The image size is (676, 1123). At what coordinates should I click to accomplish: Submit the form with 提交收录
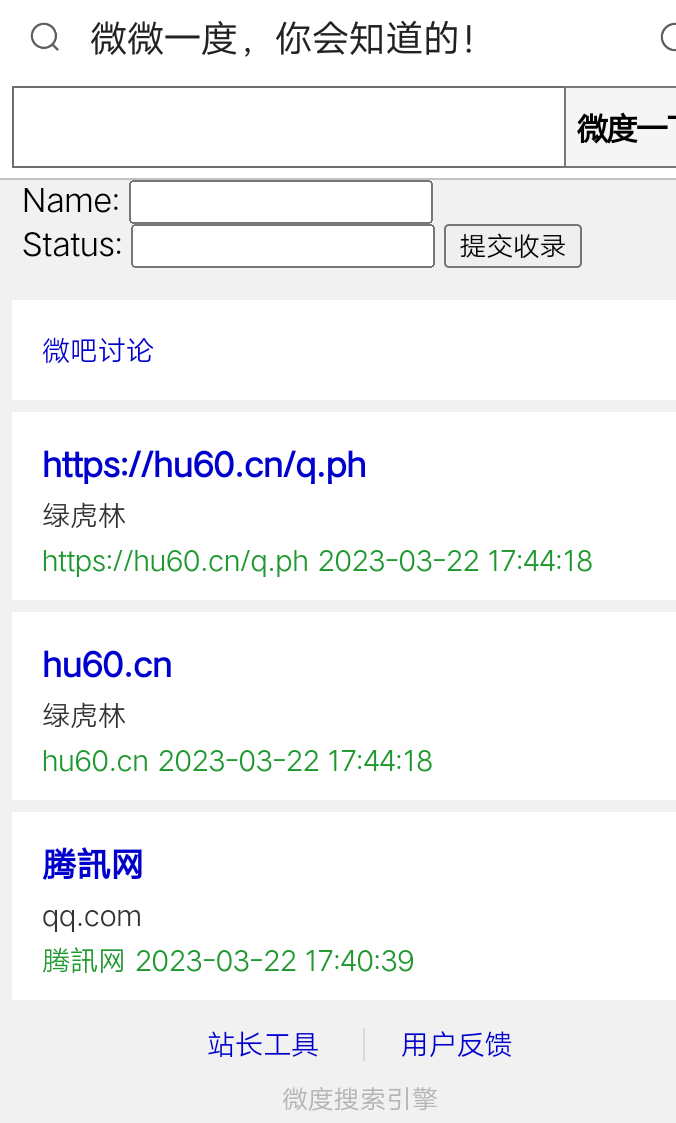512,246
